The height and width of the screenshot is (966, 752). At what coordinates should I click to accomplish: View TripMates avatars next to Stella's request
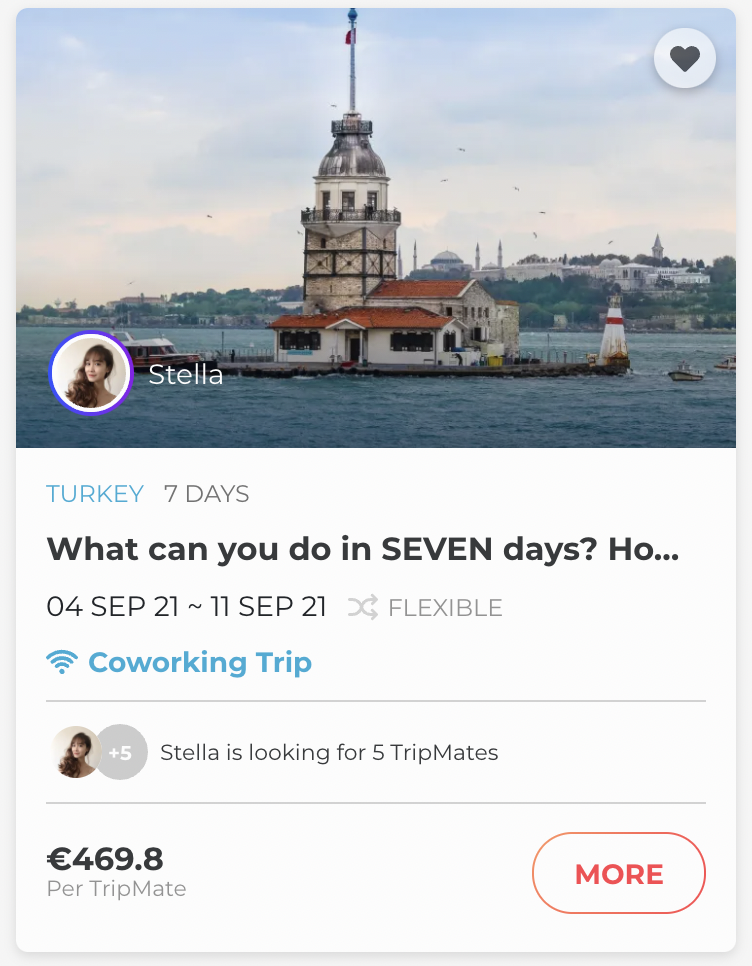pos(99,752)
